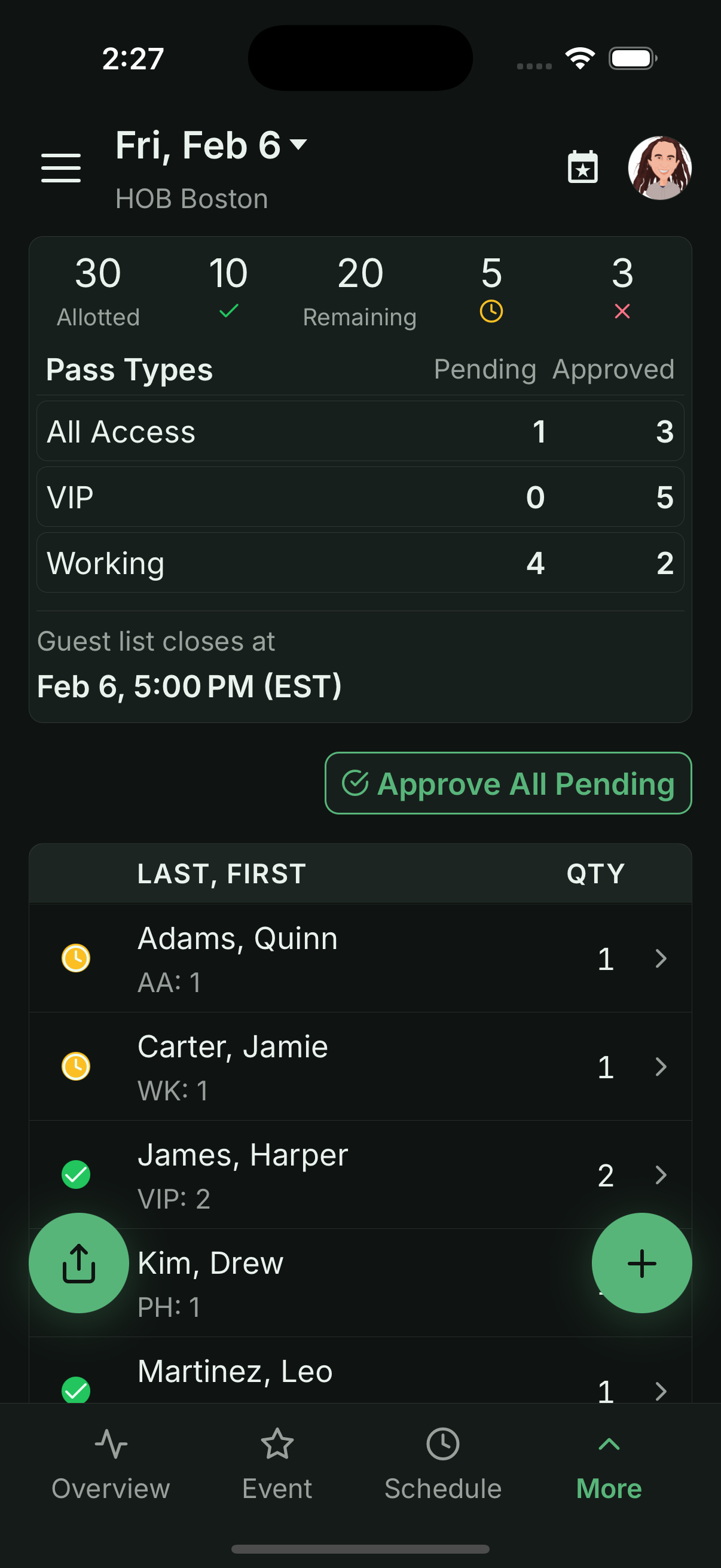The image size is (721, 1568).
Task: Open the VIP pass type row
Action: coord(360,497)
